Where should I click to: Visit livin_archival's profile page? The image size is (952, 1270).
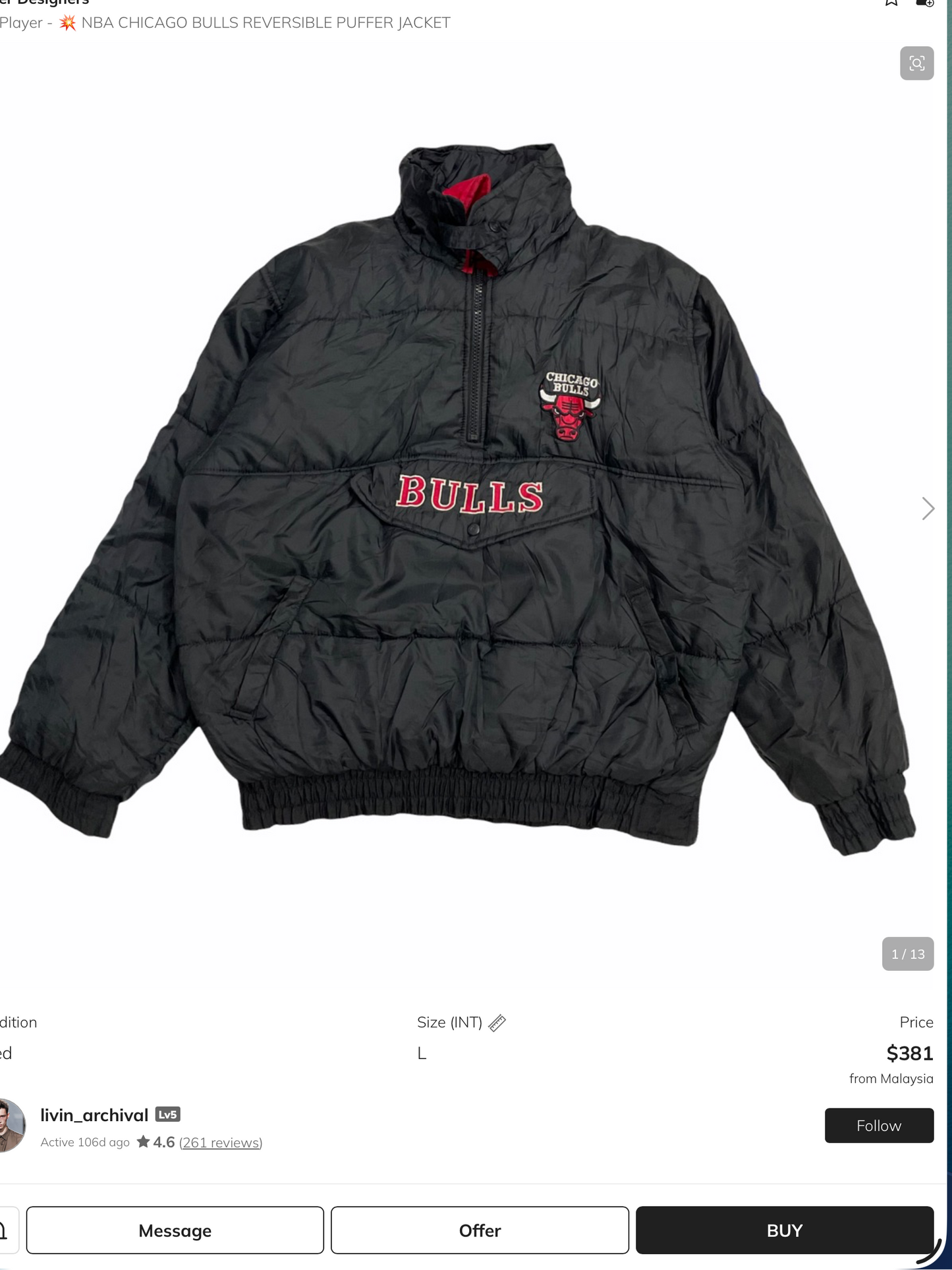coord(94,1114)
